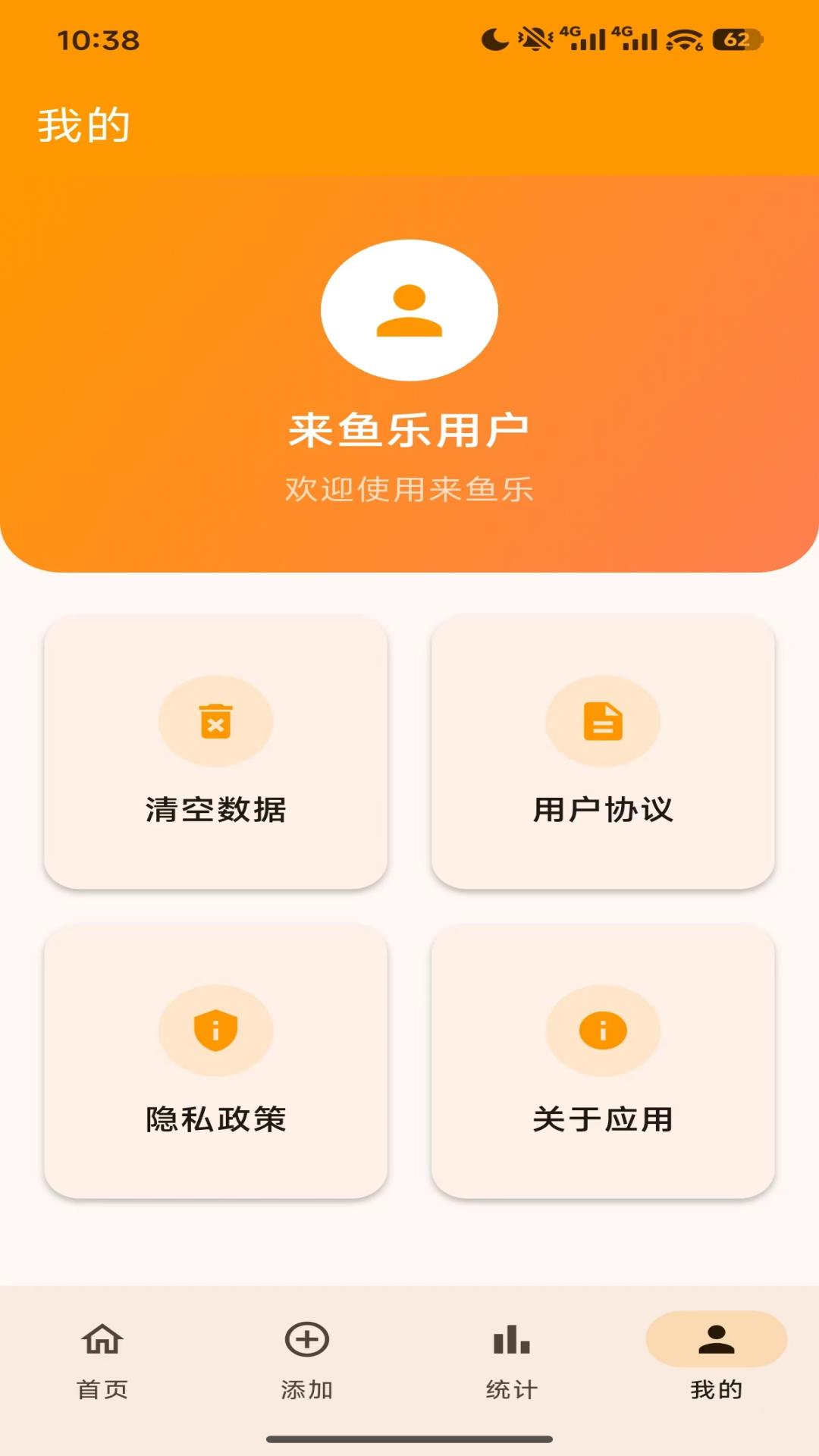Tap the privacy policy shield icon
Image resolution: width=819 pixels, height=1456 pixels.
217,1031
